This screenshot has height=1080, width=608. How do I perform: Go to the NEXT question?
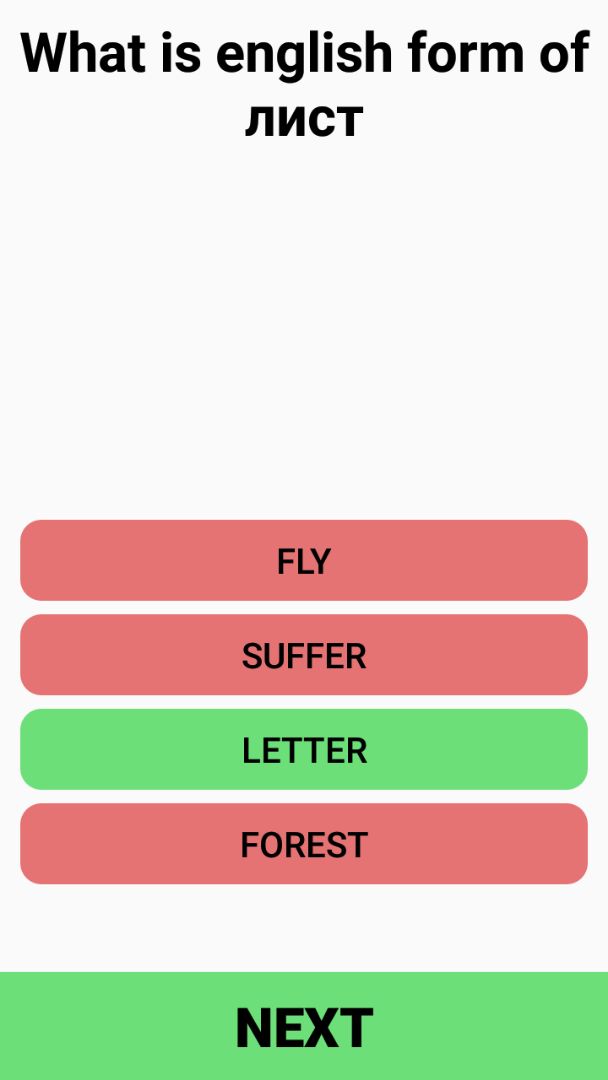304,1026
